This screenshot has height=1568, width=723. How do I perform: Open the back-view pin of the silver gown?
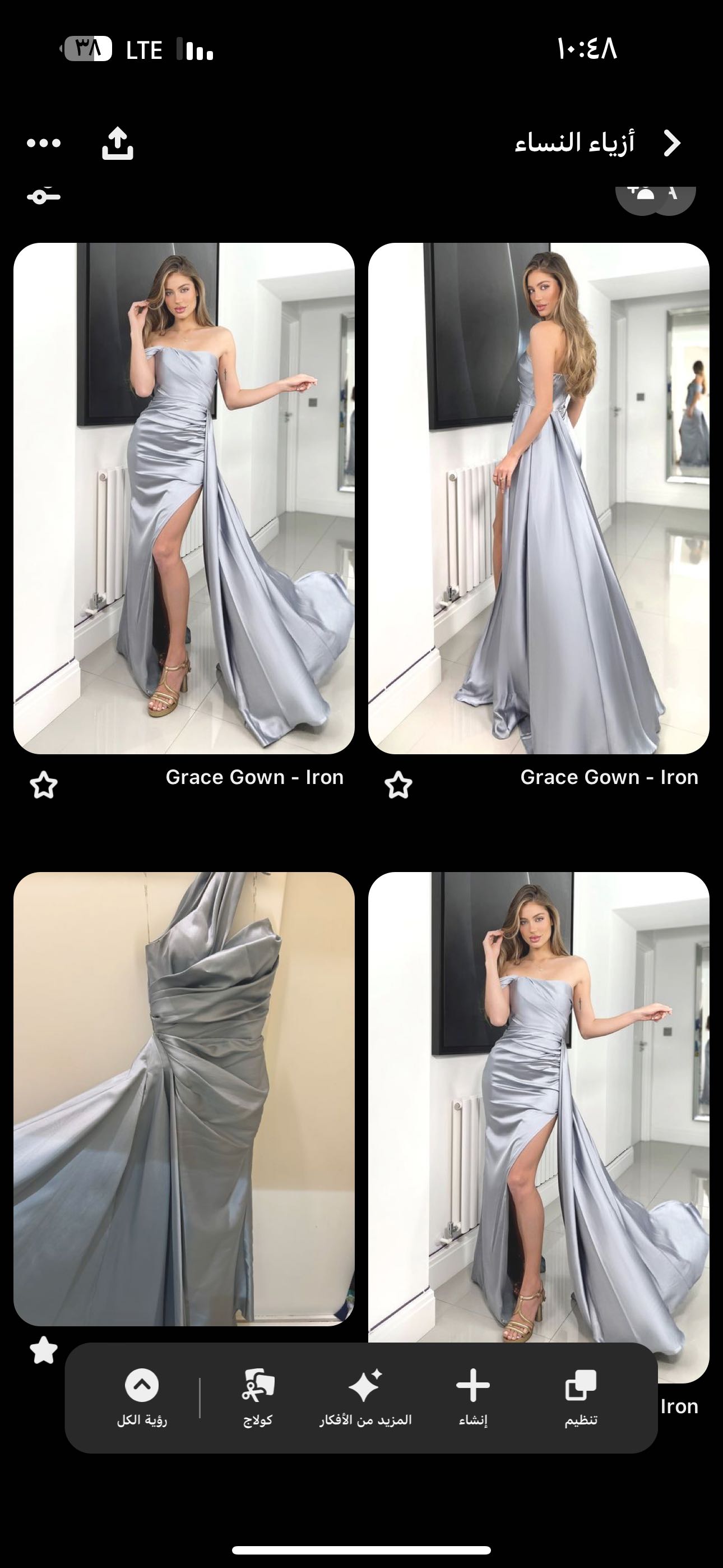(539, 498)
